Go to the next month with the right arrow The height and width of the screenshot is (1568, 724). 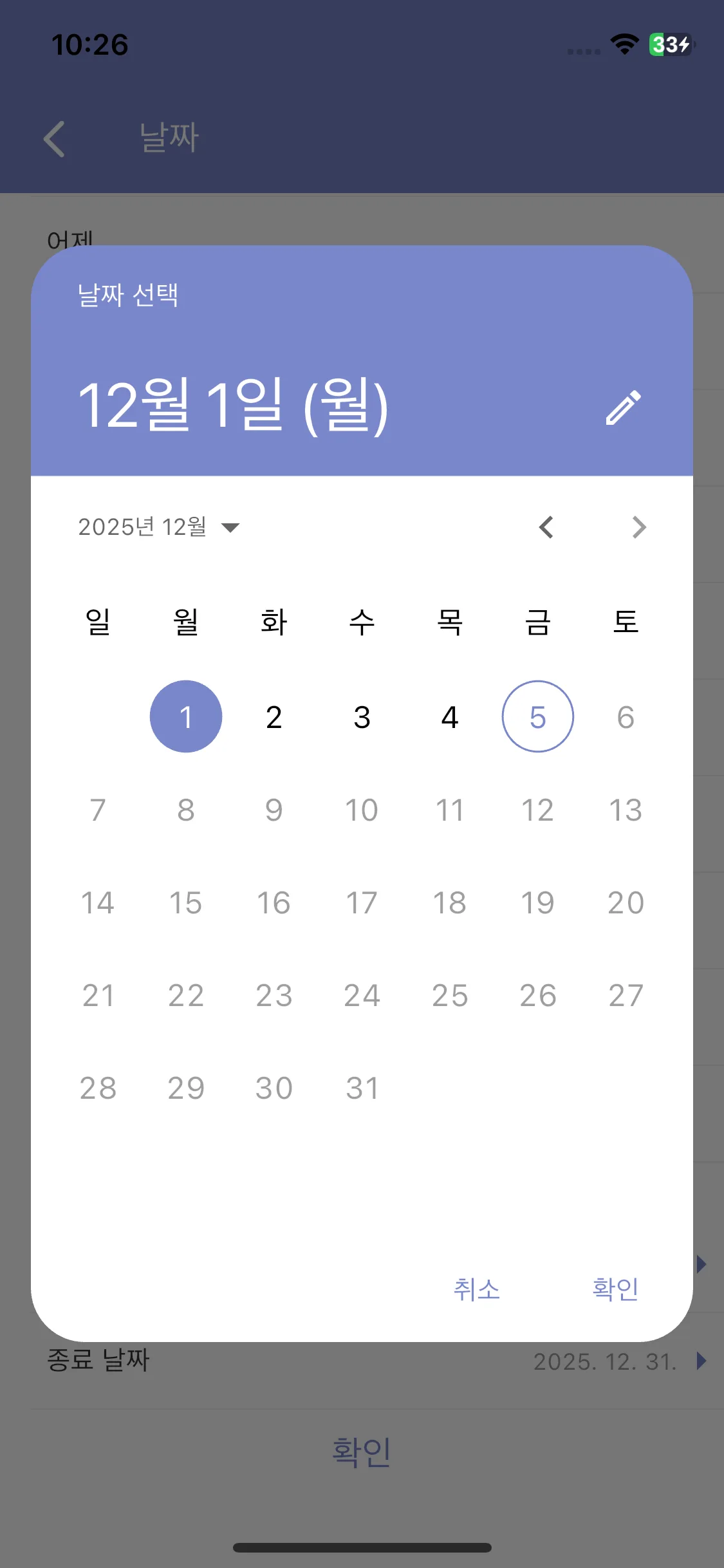[639, 527]
